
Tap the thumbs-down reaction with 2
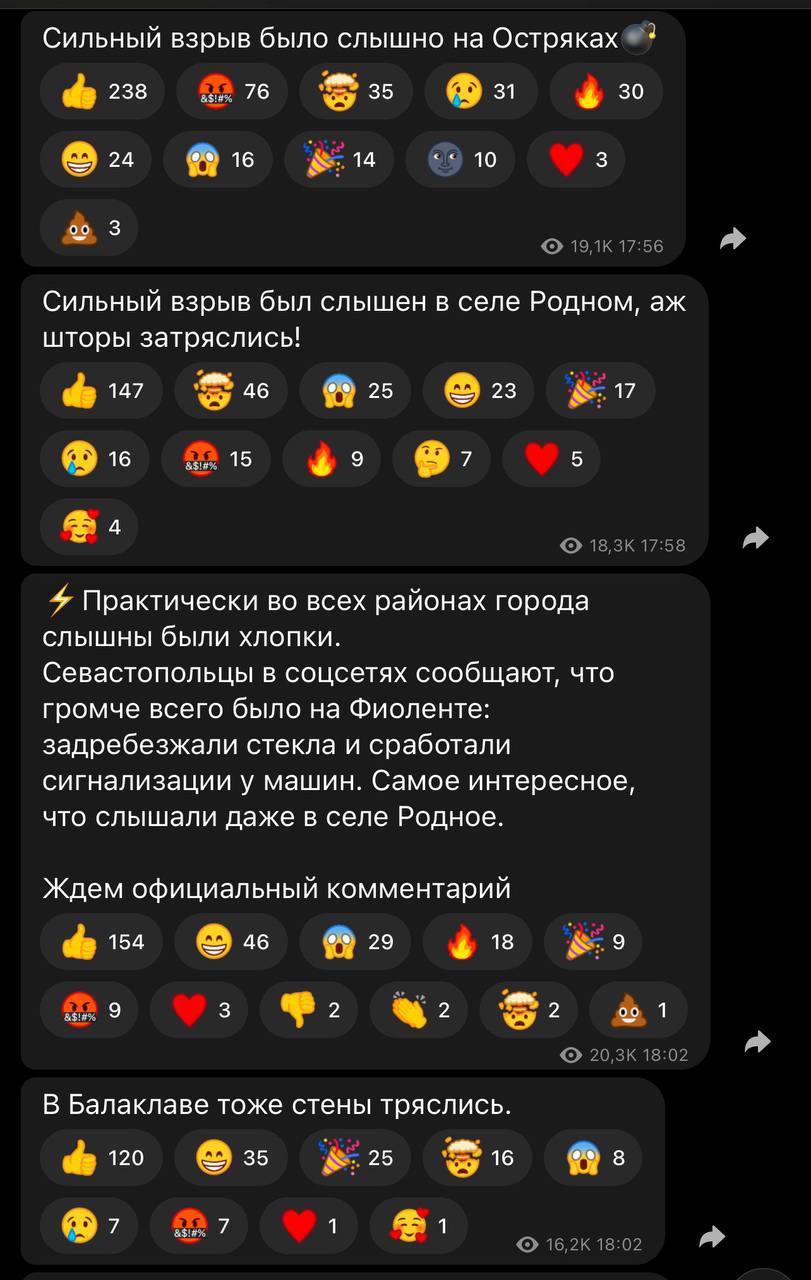coord(309,1010)
